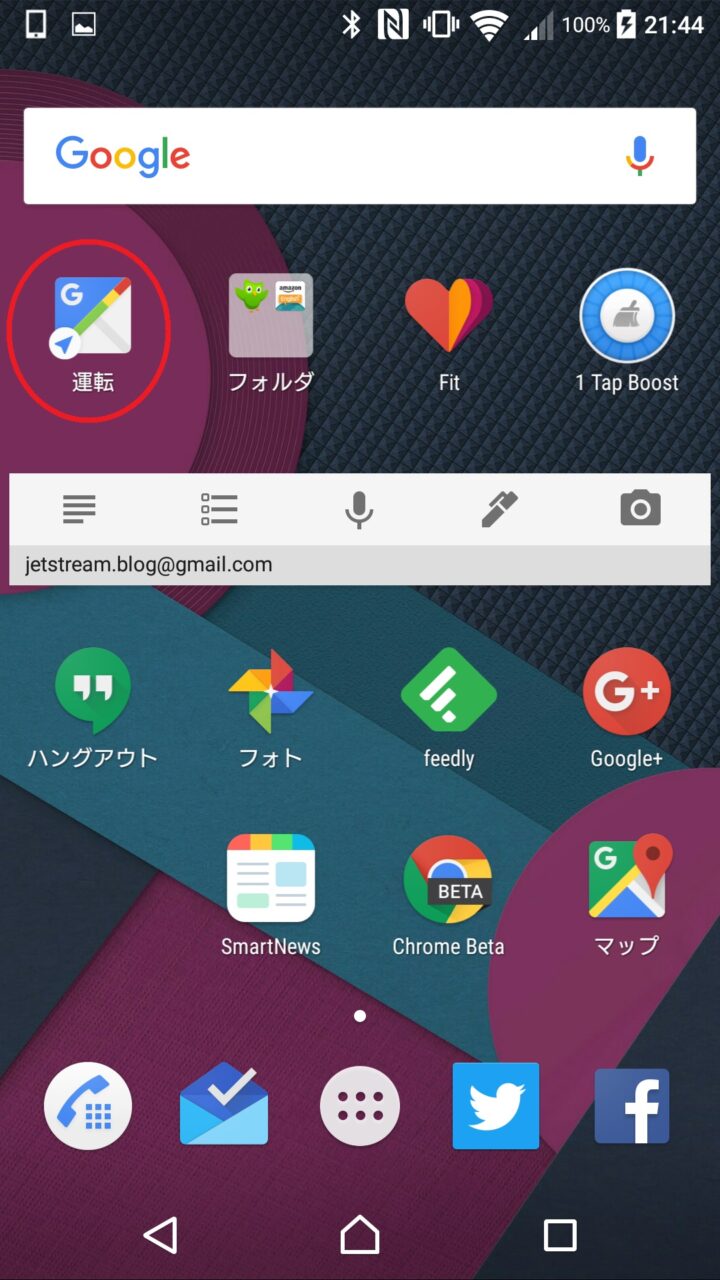
Task: Launch SmartNews
Action: tap(270, 878)
